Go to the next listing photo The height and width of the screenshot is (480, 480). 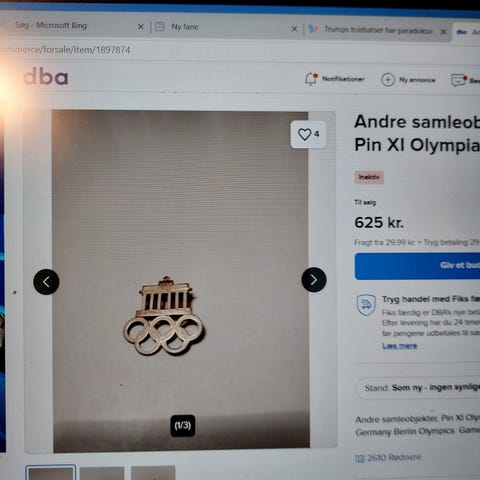pos(314,280)
